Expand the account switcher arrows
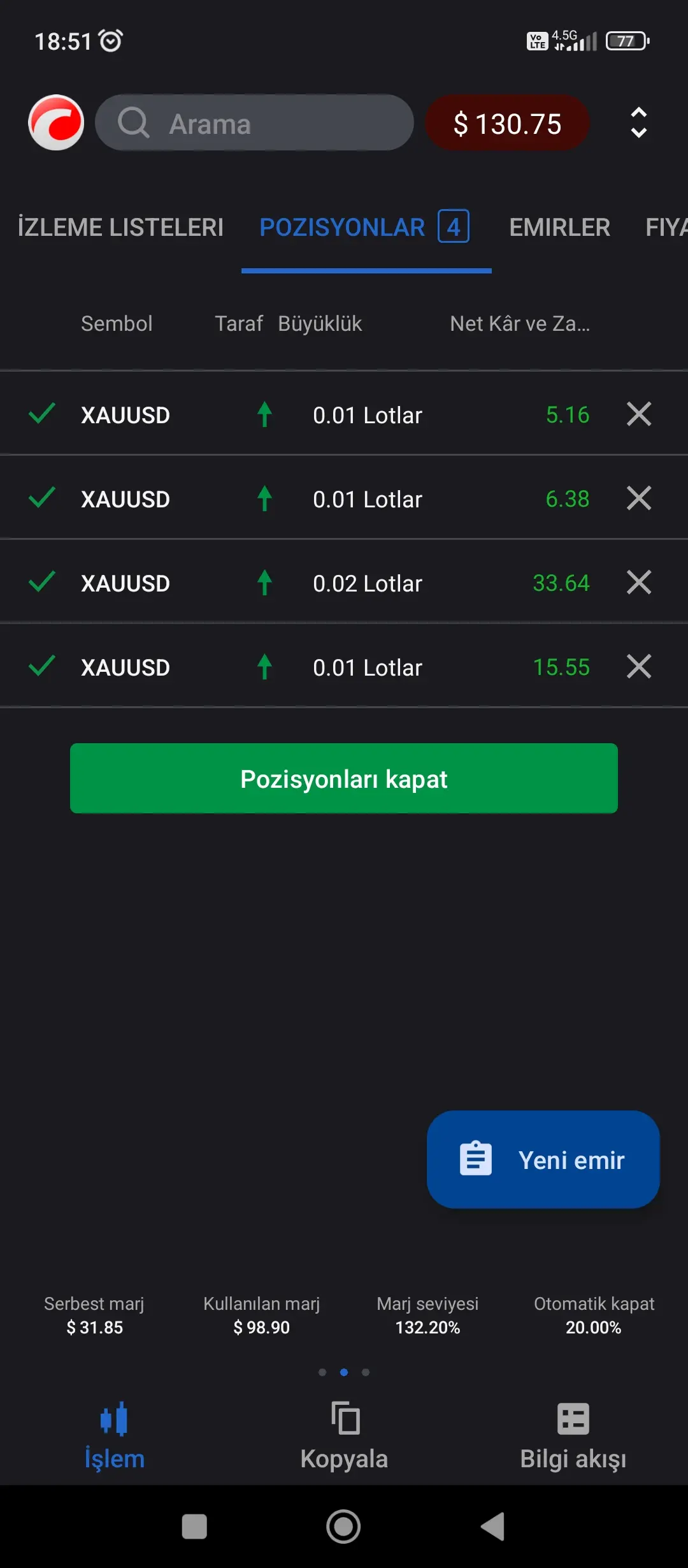Image resolution: width=688 pixels, height=1568 pixels. point(638,122)
